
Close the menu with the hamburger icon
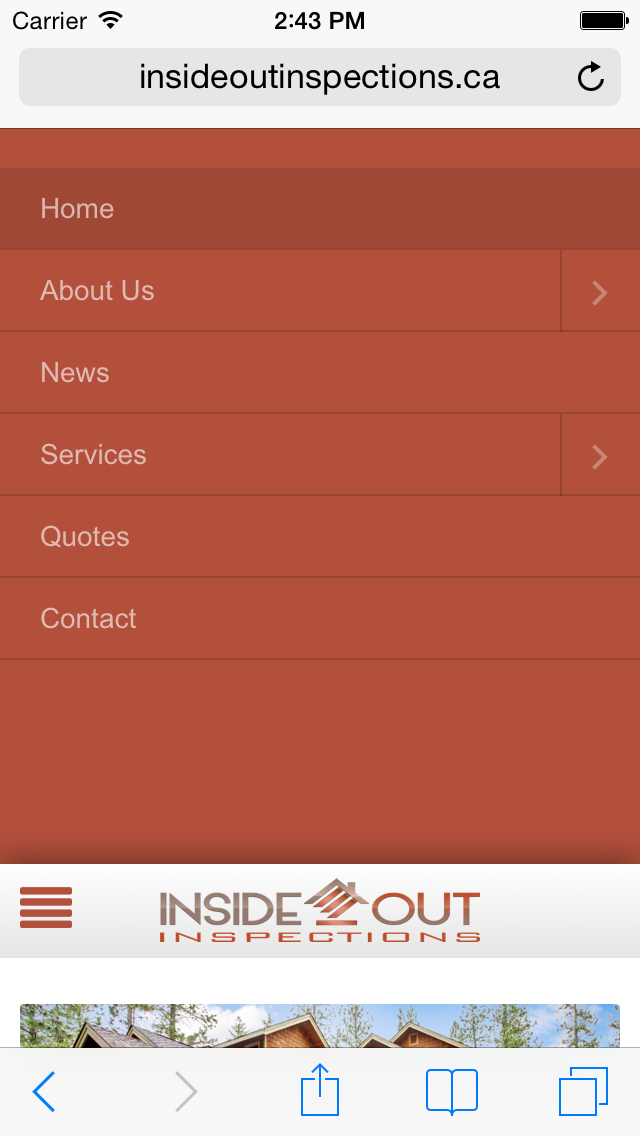pos(46,907)
